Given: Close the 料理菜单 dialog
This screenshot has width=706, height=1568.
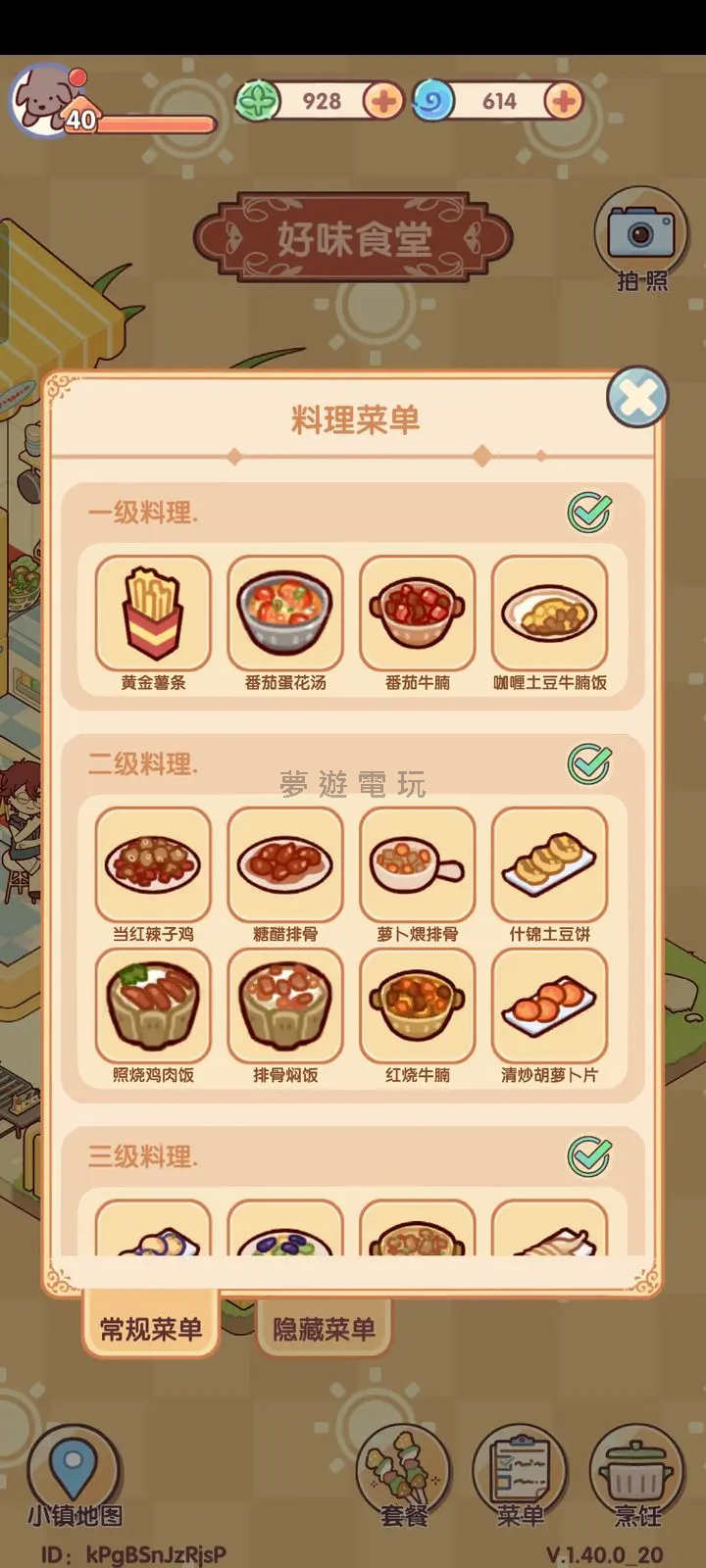Looking at the screenshot, I should point(637,397).
